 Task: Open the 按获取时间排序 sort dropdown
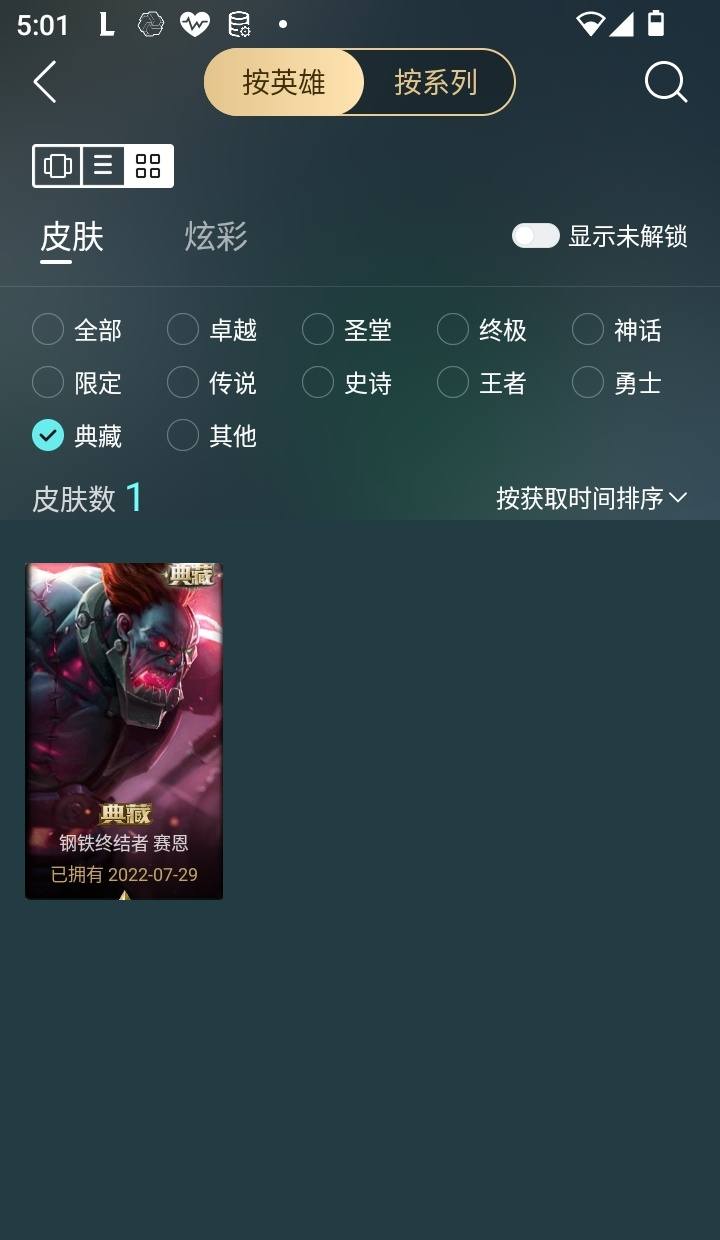[x=590, y=498]
